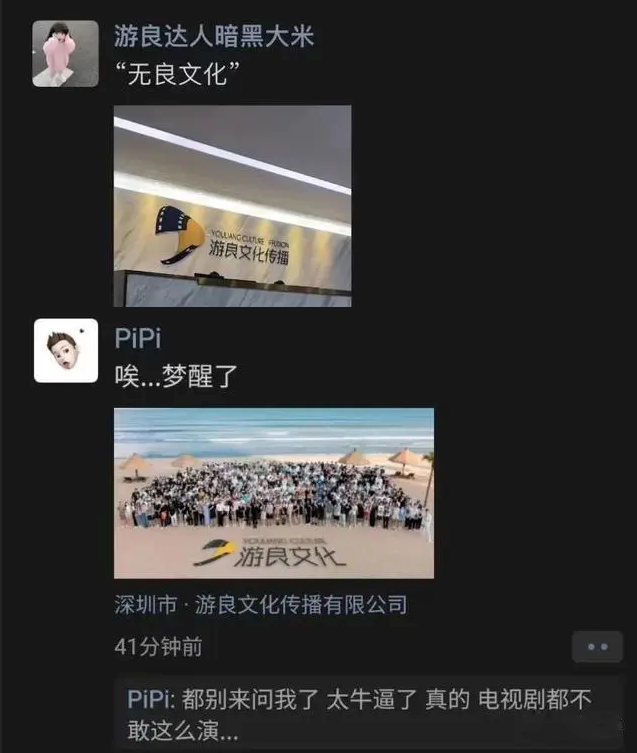Open PiPi's profile avatar

coord(66,351)
